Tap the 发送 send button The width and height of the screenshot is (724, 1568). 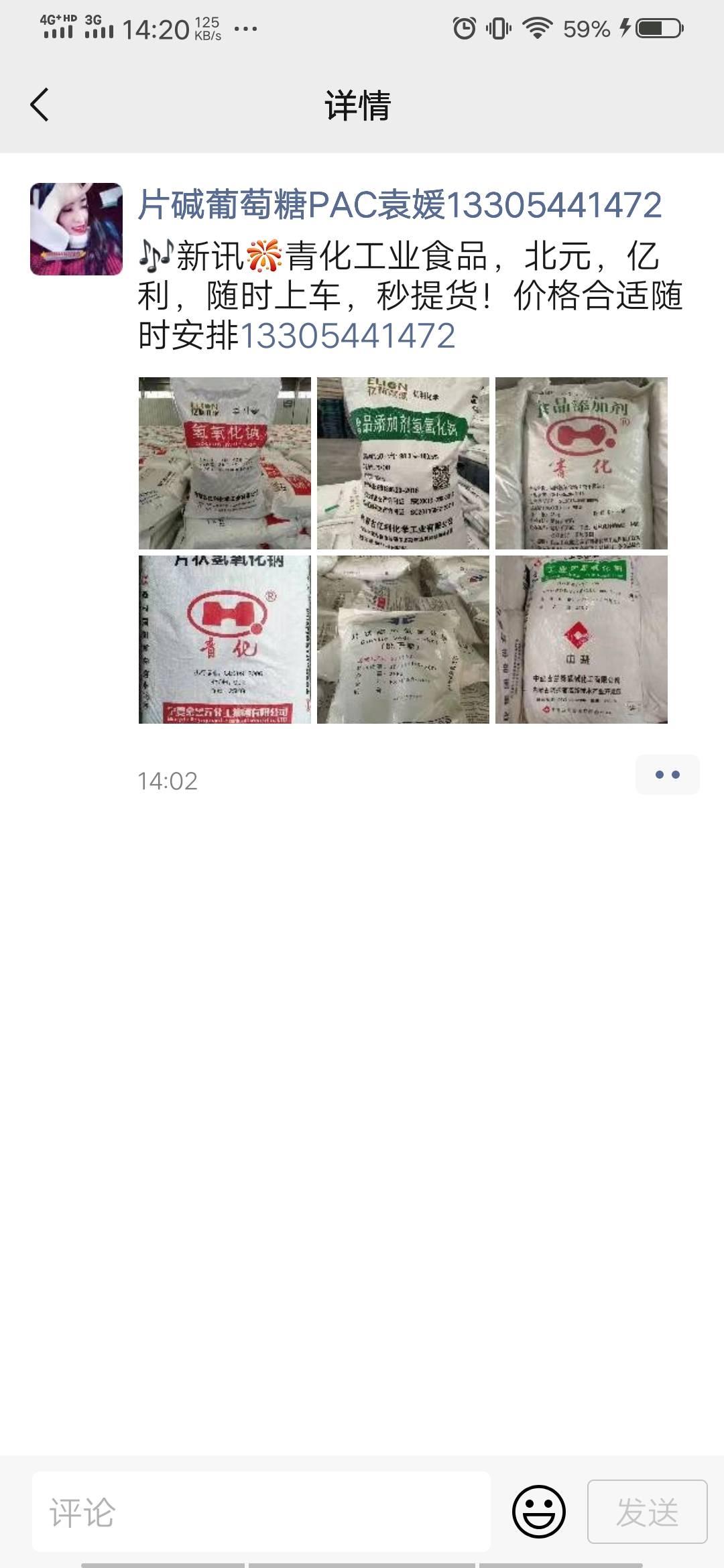click(647, 1512)
